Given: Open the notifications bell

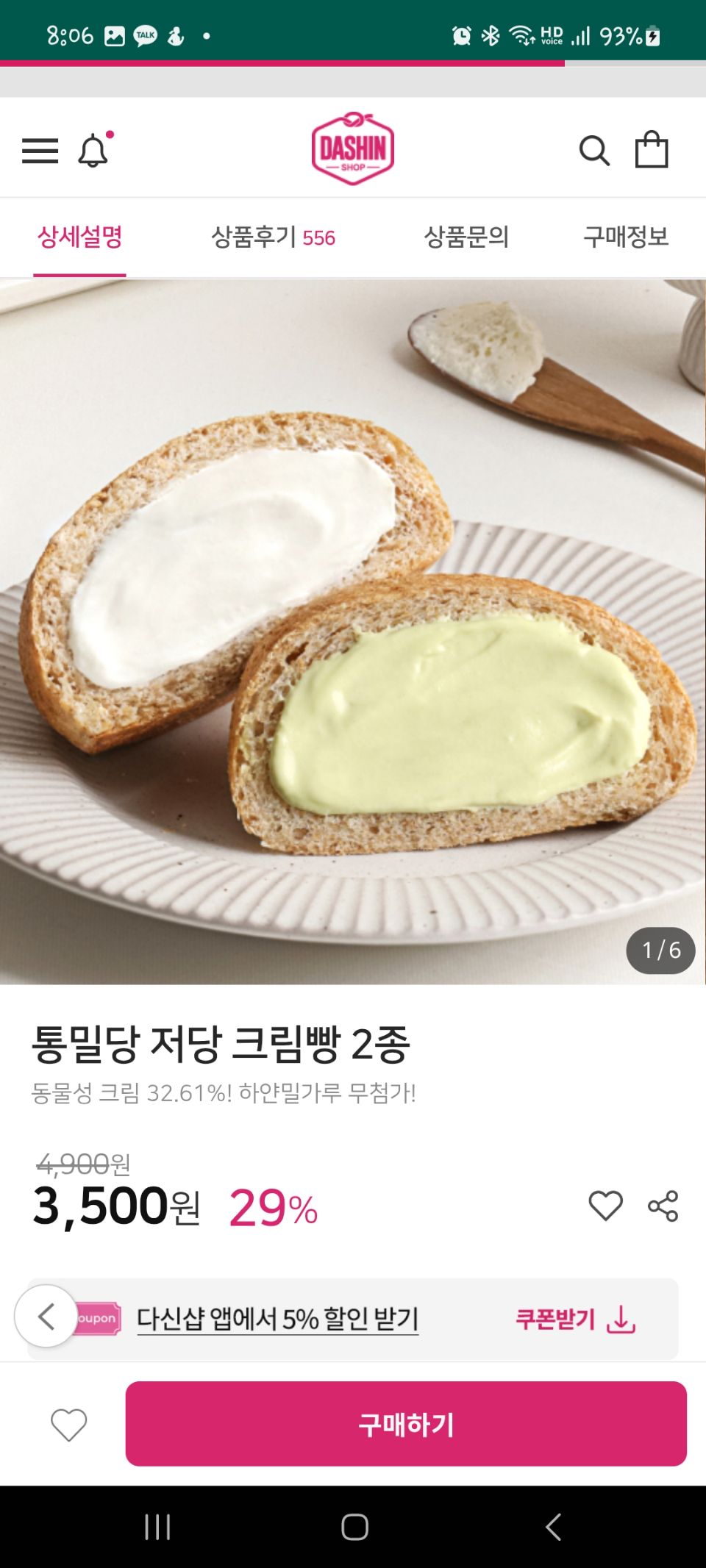Looking at the screenshot, I should tap(94, 150).
